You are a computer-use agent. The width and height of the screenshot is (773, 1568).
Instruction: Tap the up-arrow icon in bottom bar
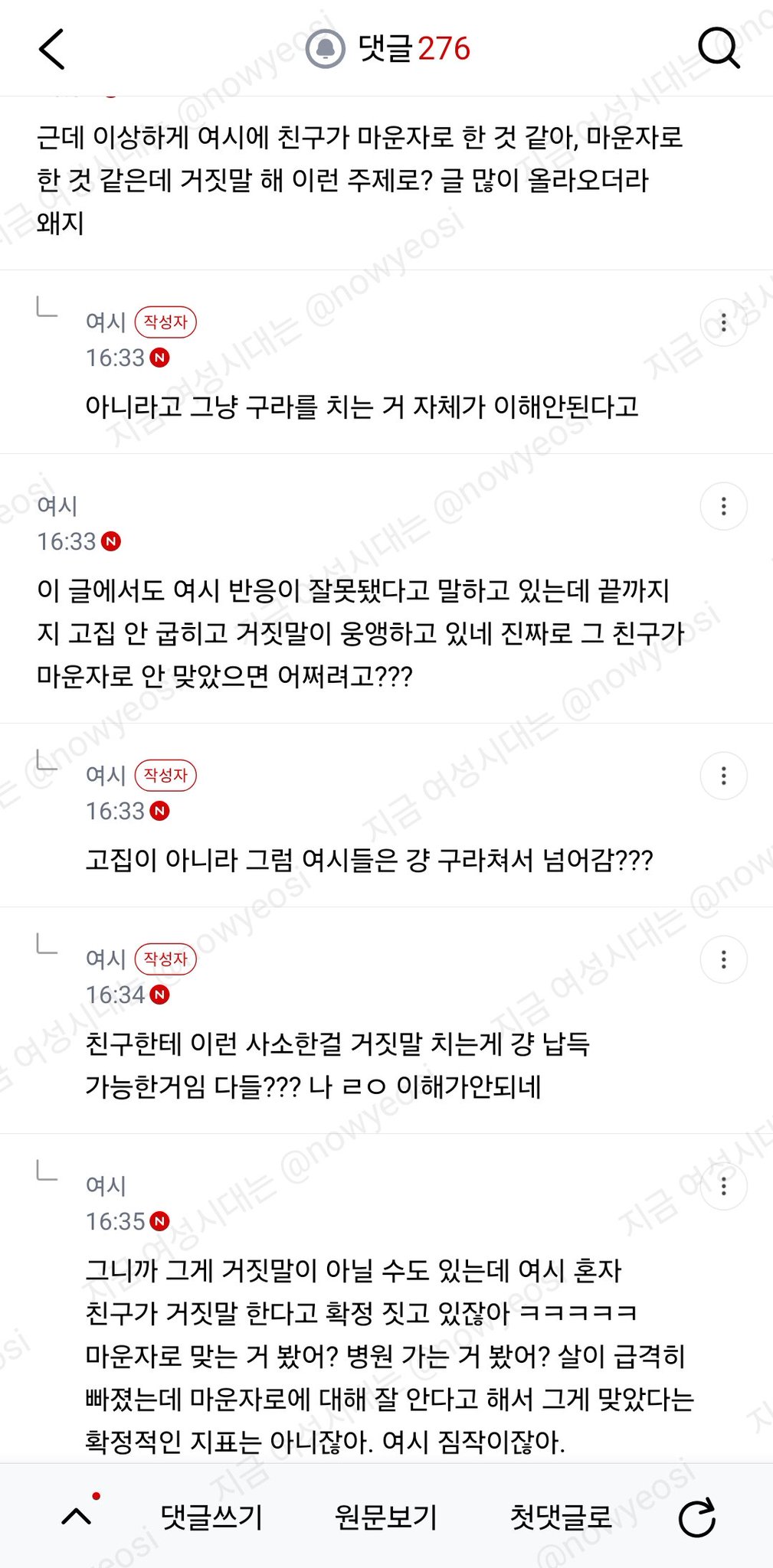coord(77,1516)
